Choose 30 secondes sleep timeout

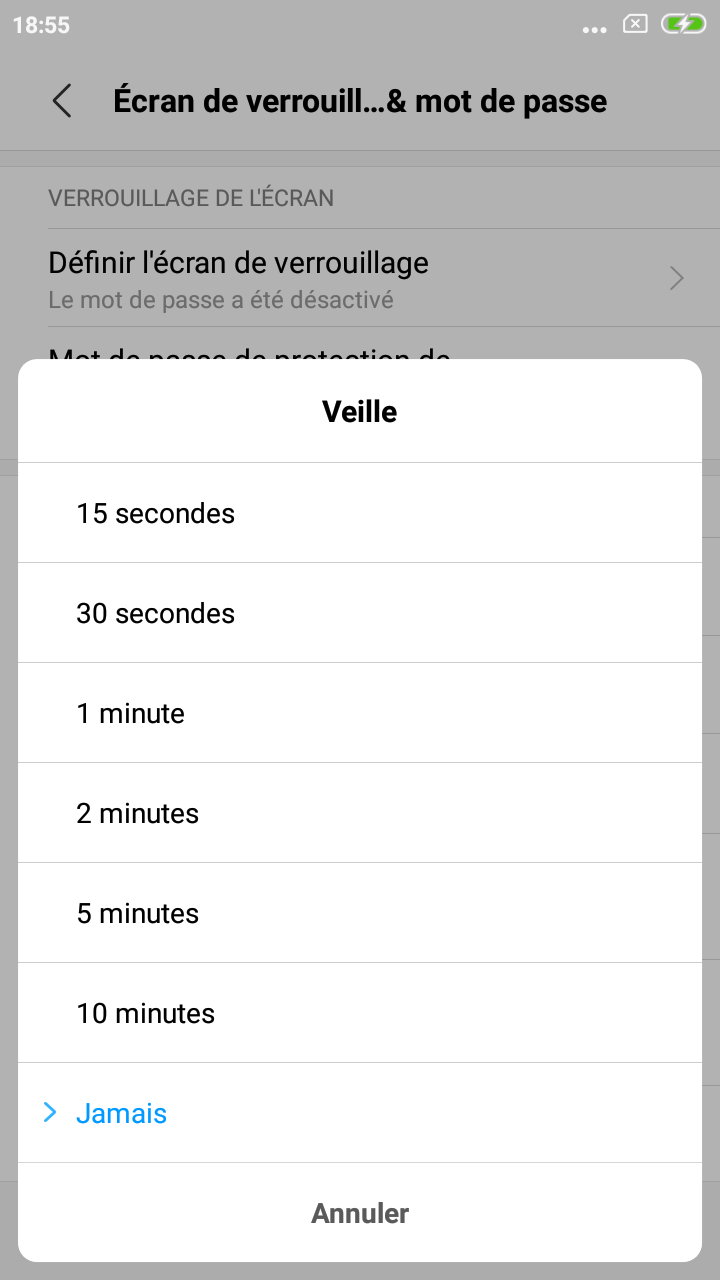tap(360, 613)
